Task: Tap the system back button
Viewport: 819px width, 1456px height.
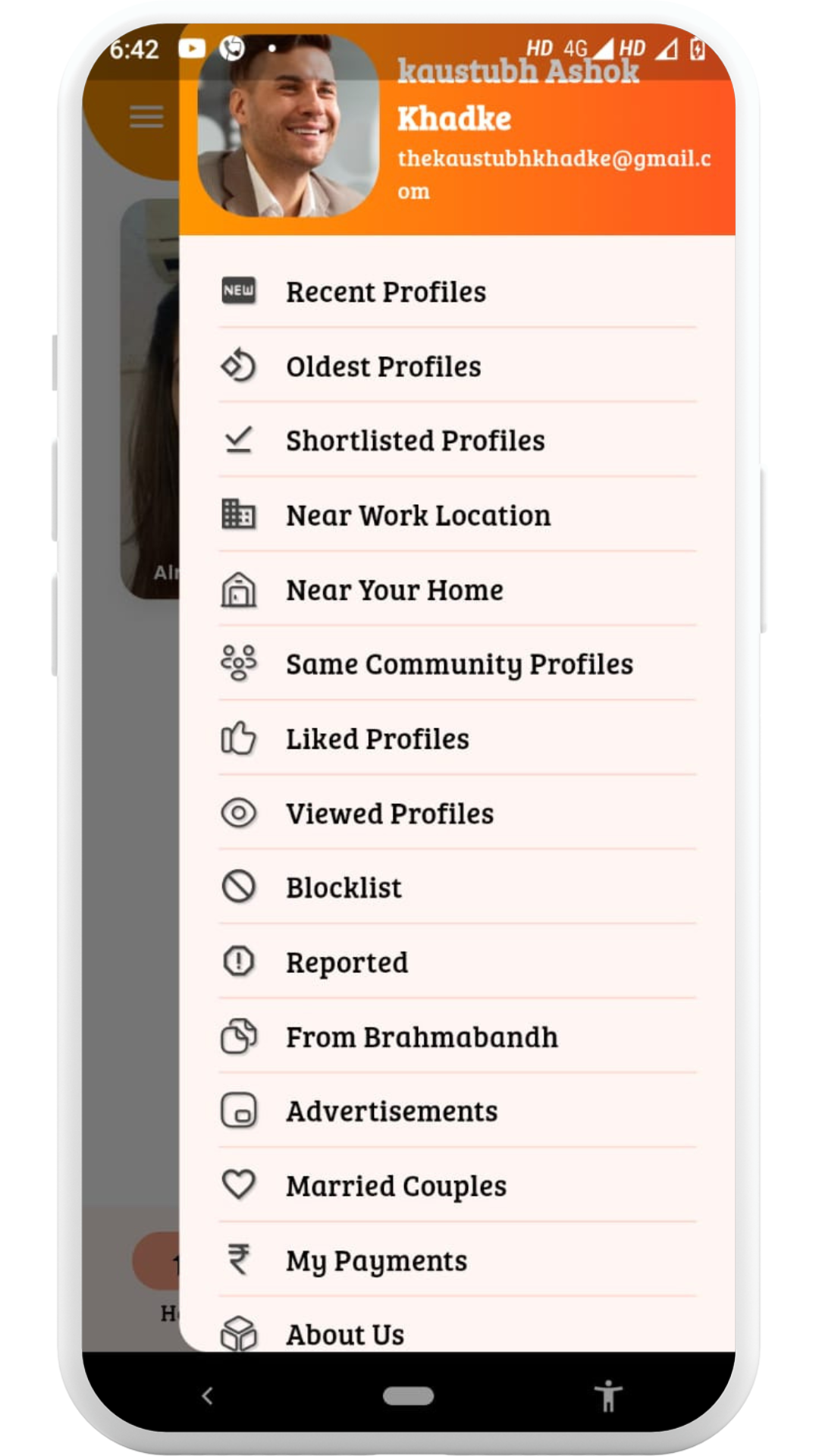Action: [207, 1395]
